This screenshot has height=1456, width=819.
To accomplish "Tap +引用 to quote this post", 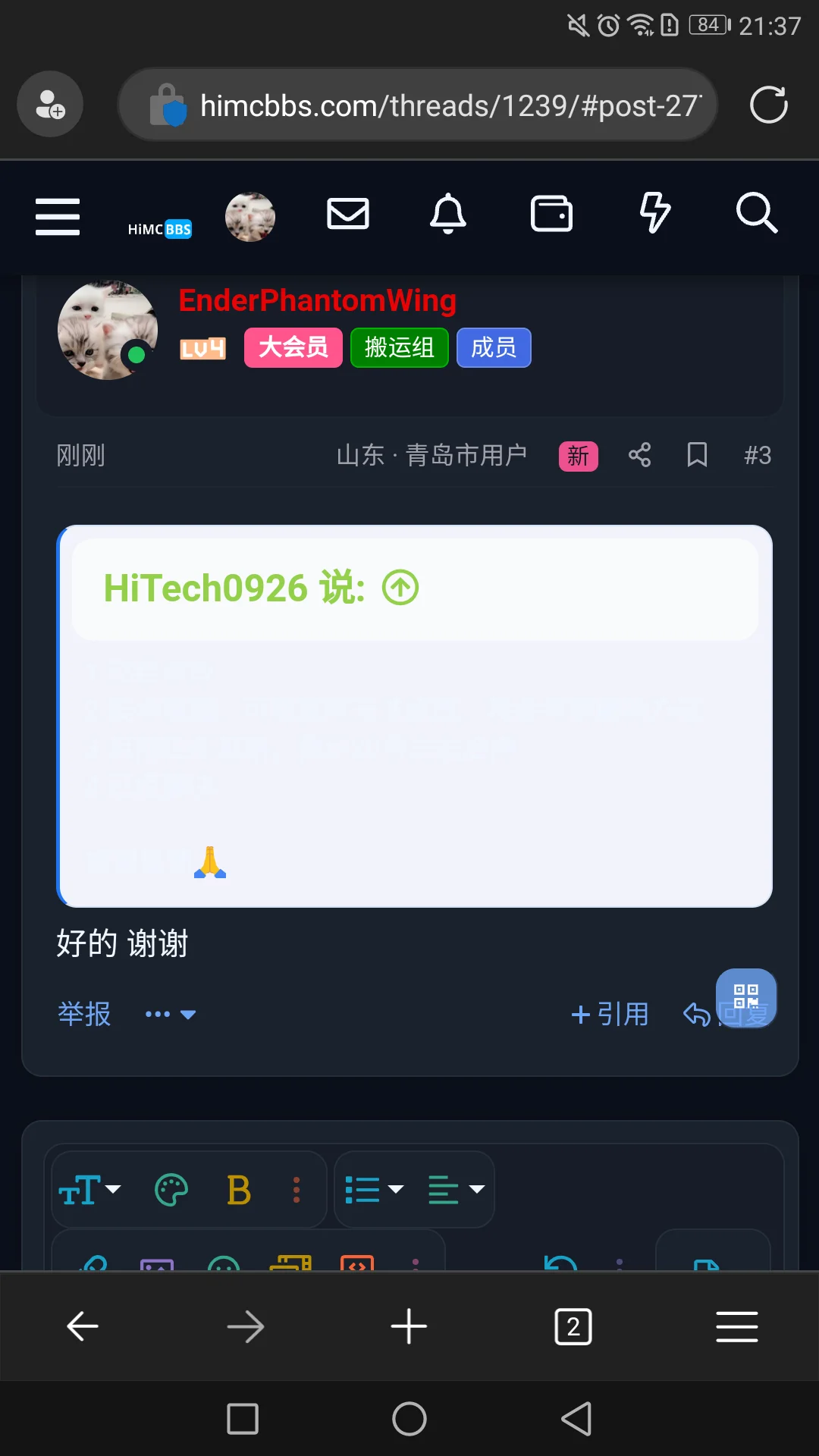I will (x=610, y=1014).
